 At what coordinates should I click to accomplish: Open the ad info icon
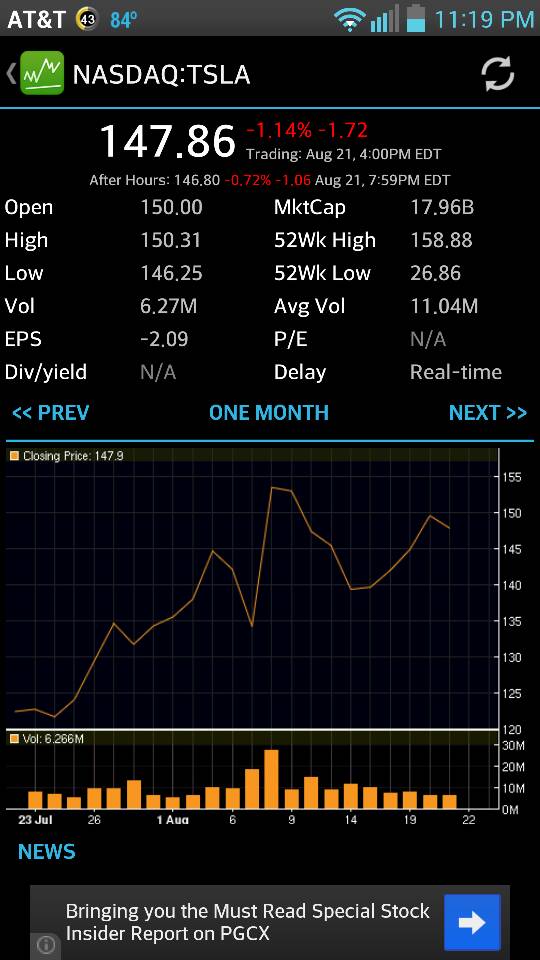click(x=47, y=946)
